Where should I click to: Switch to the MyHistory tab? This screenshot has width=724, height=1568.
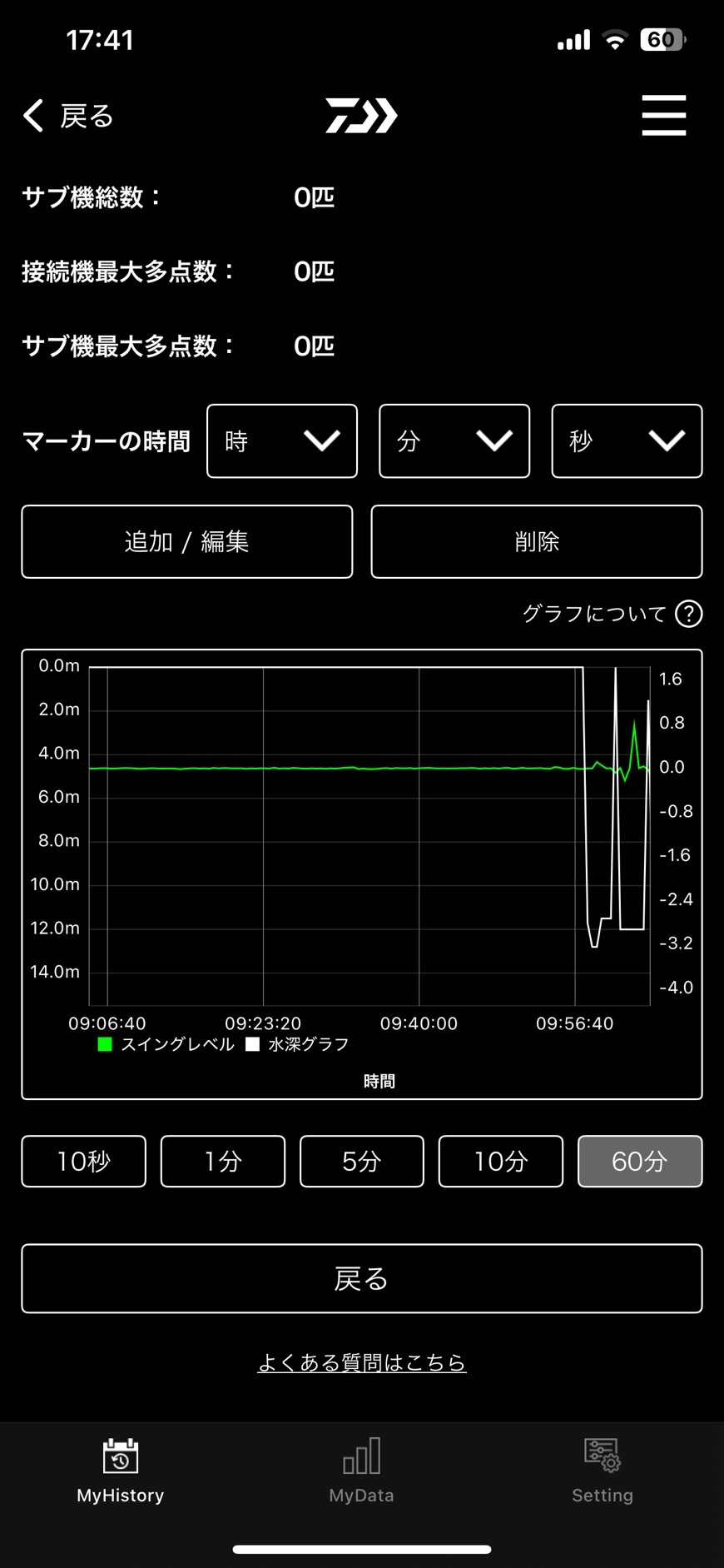pos(121,1471)
